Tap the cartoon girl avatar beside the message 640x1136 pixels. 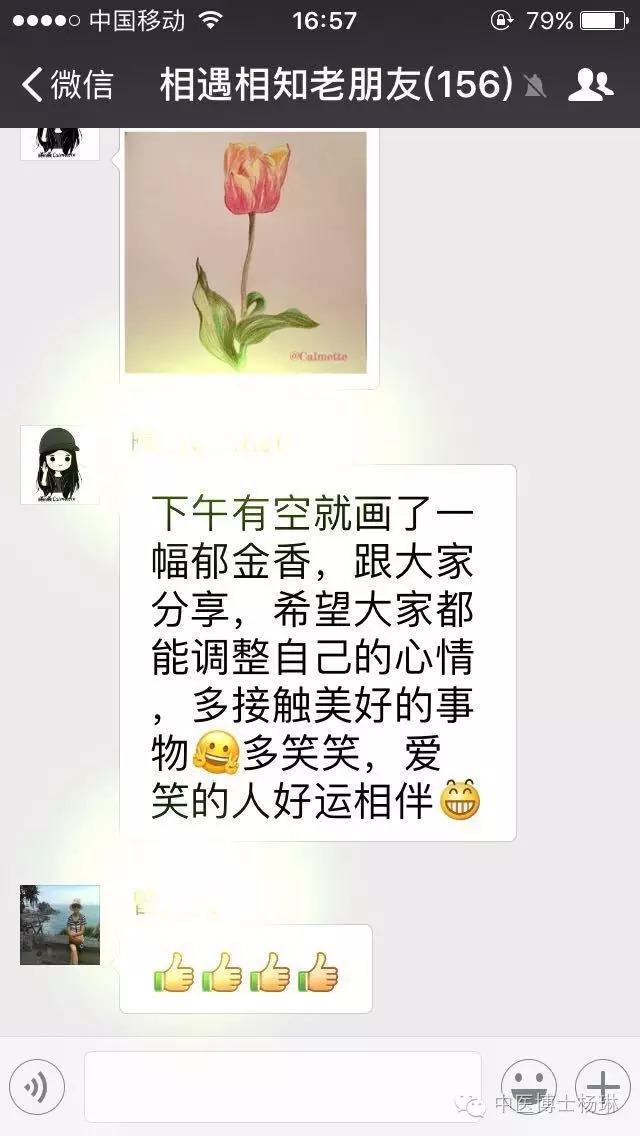59,465
